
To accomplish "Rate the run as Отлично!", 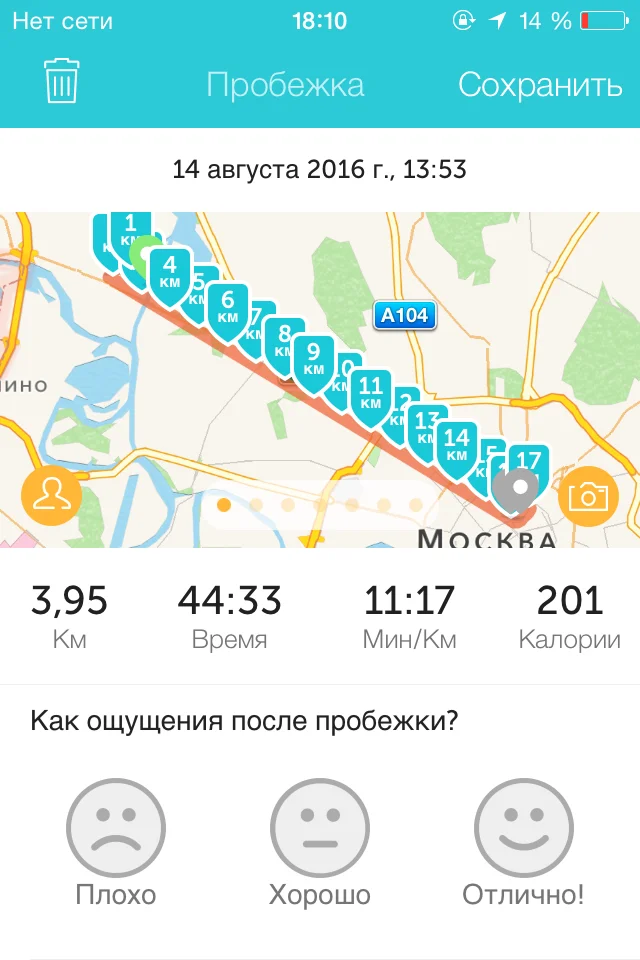I will point(523,829).
